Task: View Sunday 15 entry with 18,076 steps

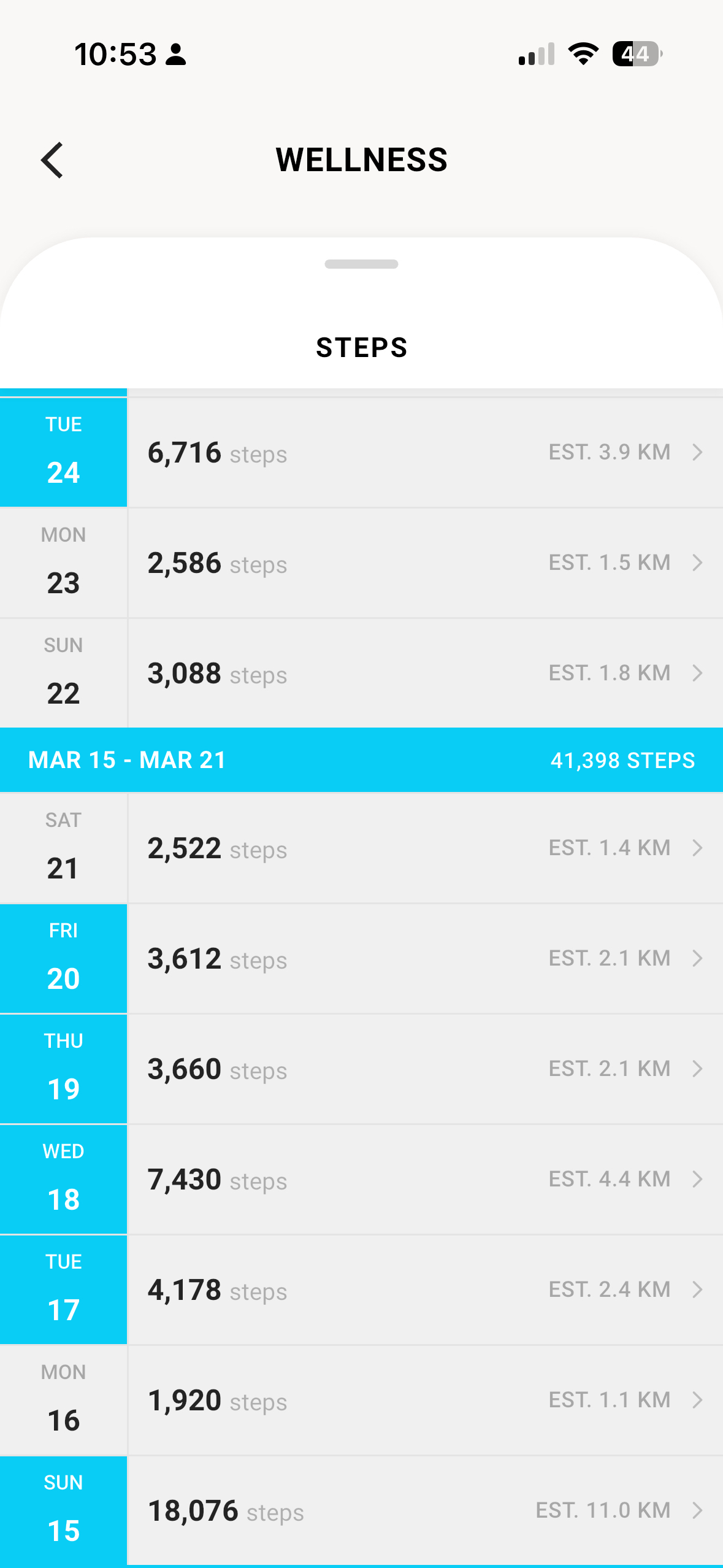Action: point(423,1510)
